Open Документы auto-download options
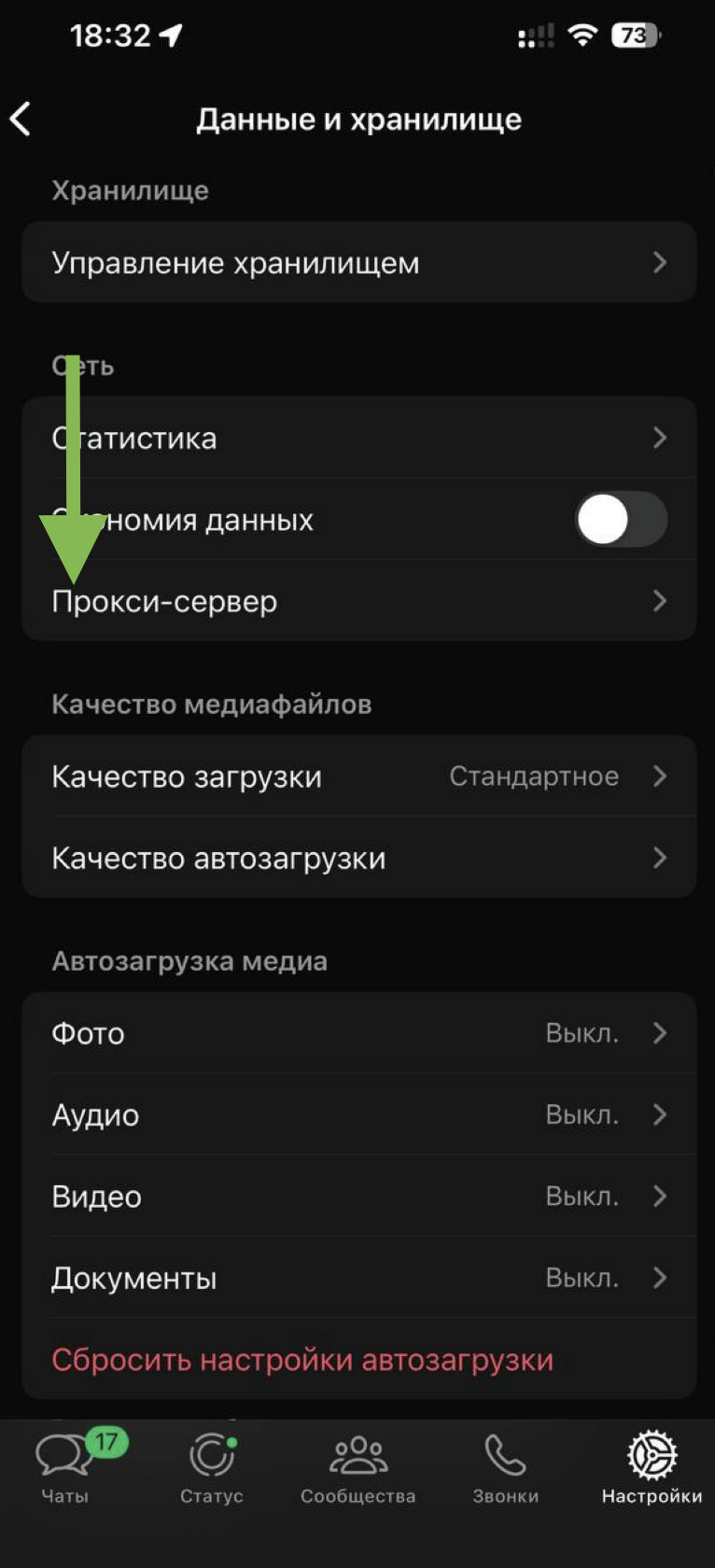This screenshot has height=1568, width=715. click(x=358, y=1278)
